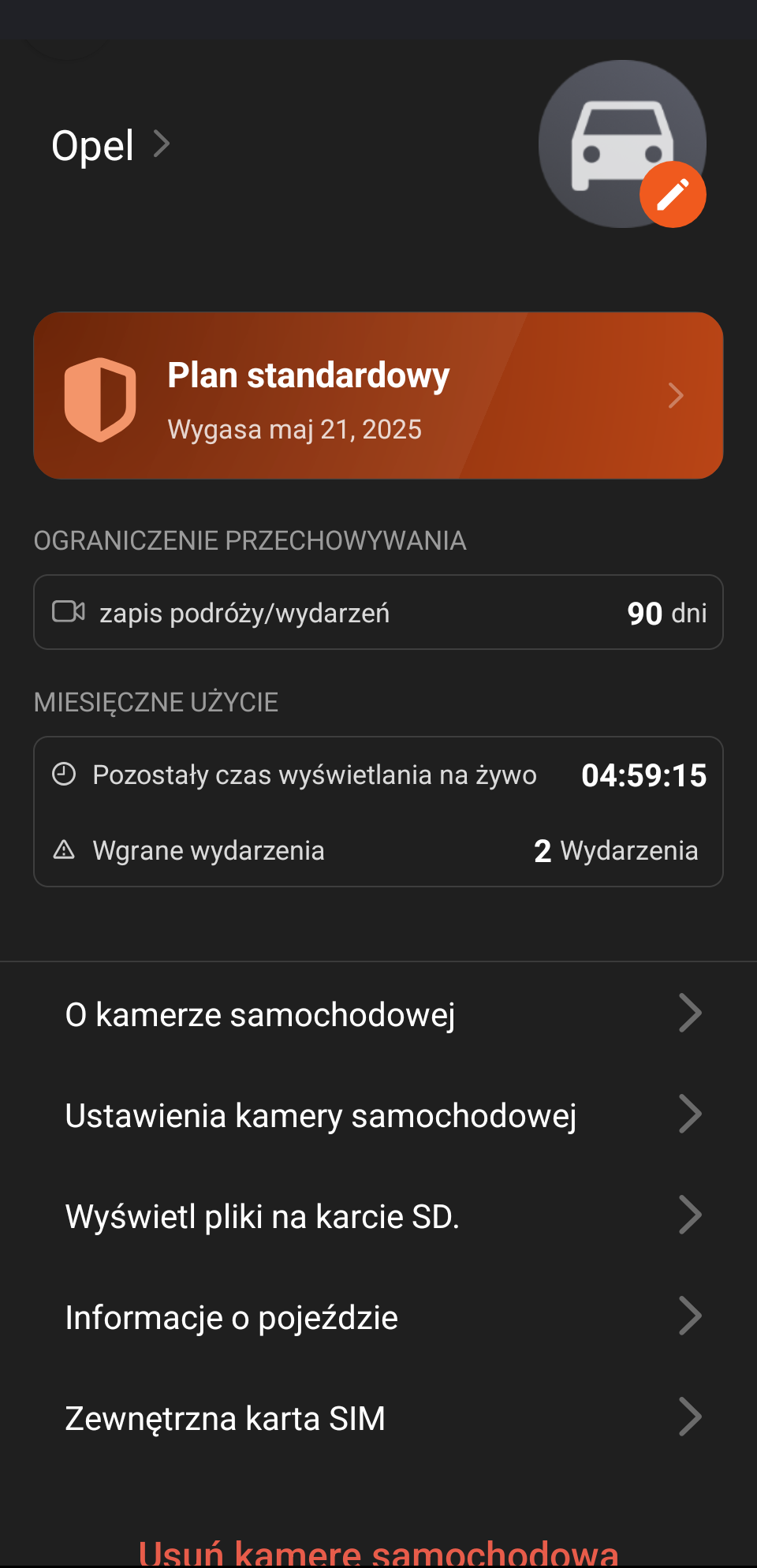Image resolution: width=757 pixels, height=1568 pixels.
Task: Edit the car avatar with the pencil icon
Action: pyautogui.click(x=672, y=195)
